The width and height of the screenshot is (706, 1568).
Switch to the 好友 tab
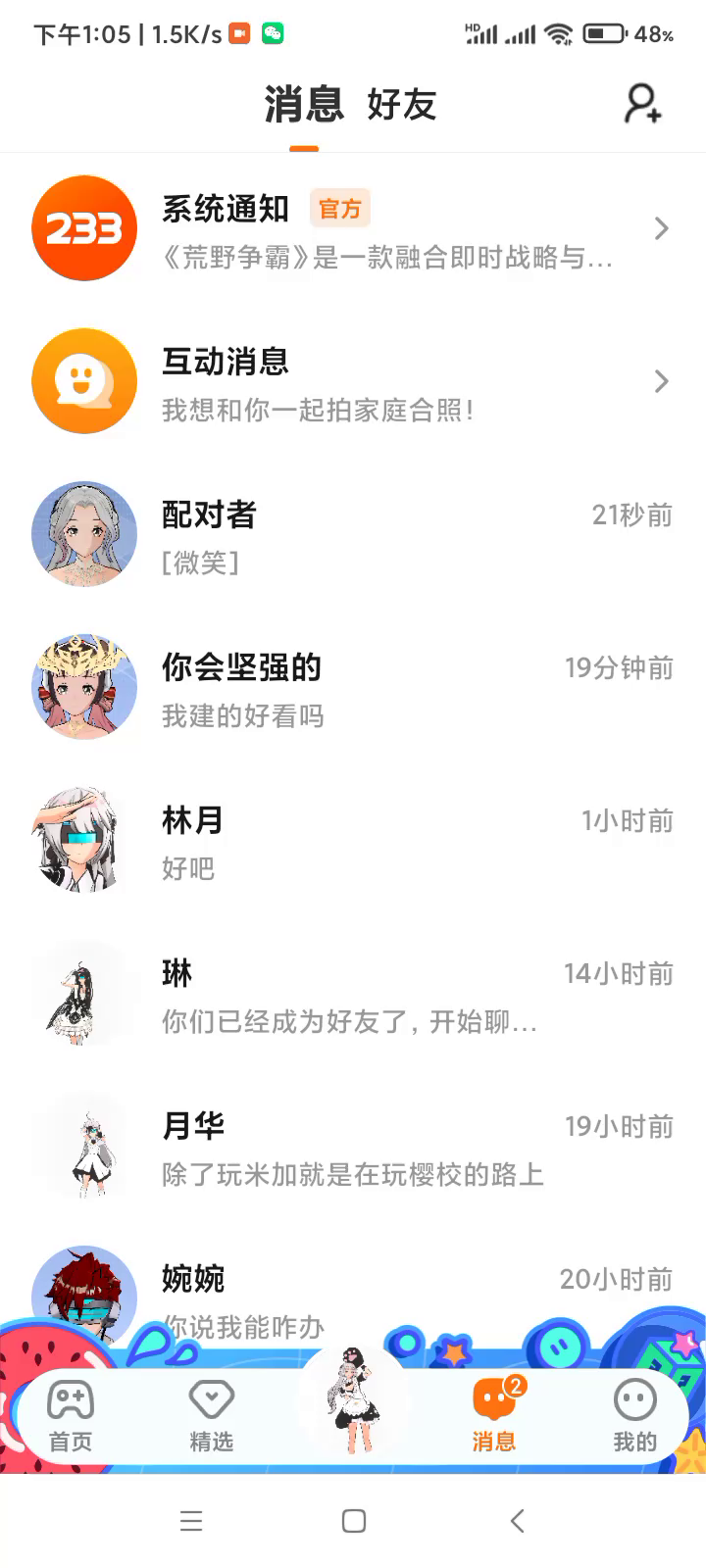point(401,104)
